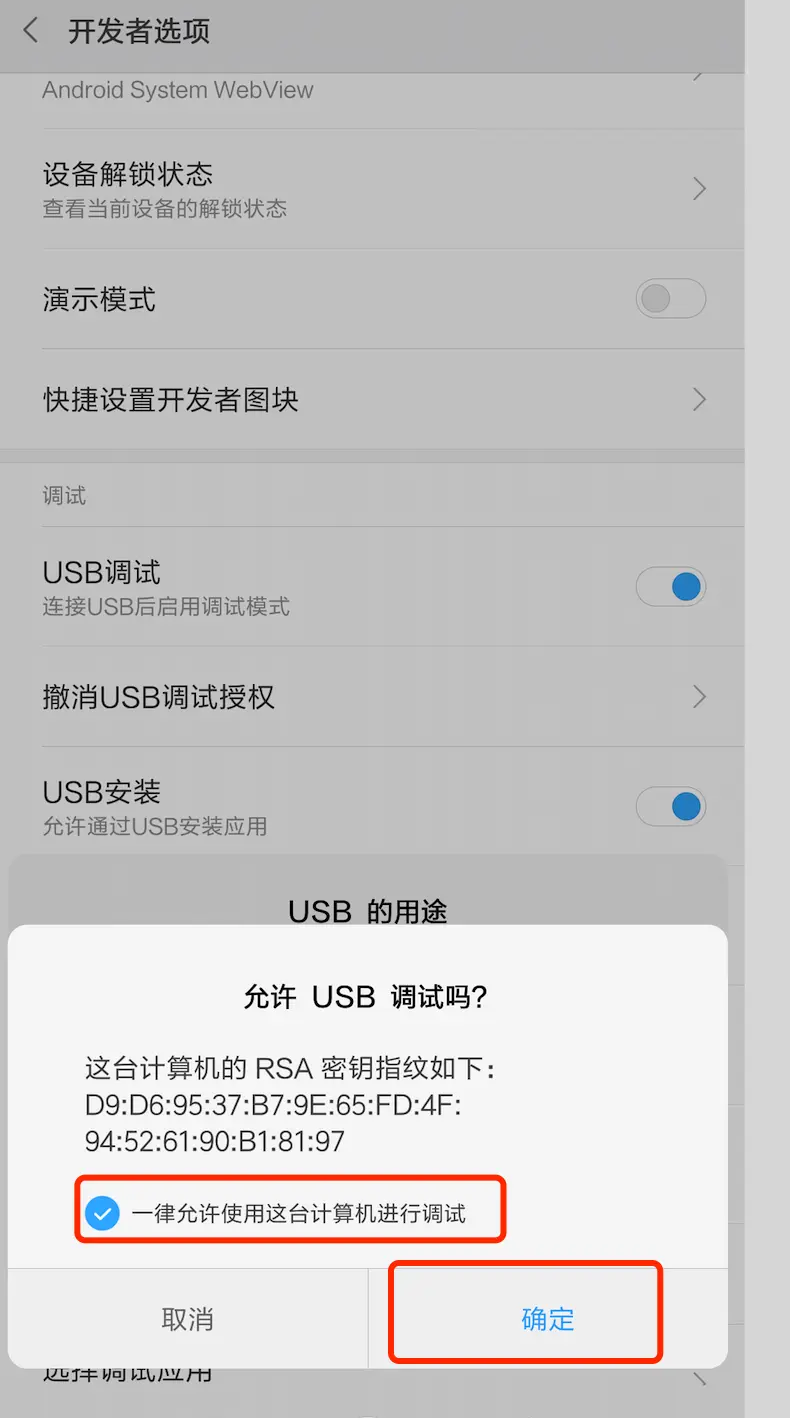Confirm USB debugging with 确定

(547, 1318)
